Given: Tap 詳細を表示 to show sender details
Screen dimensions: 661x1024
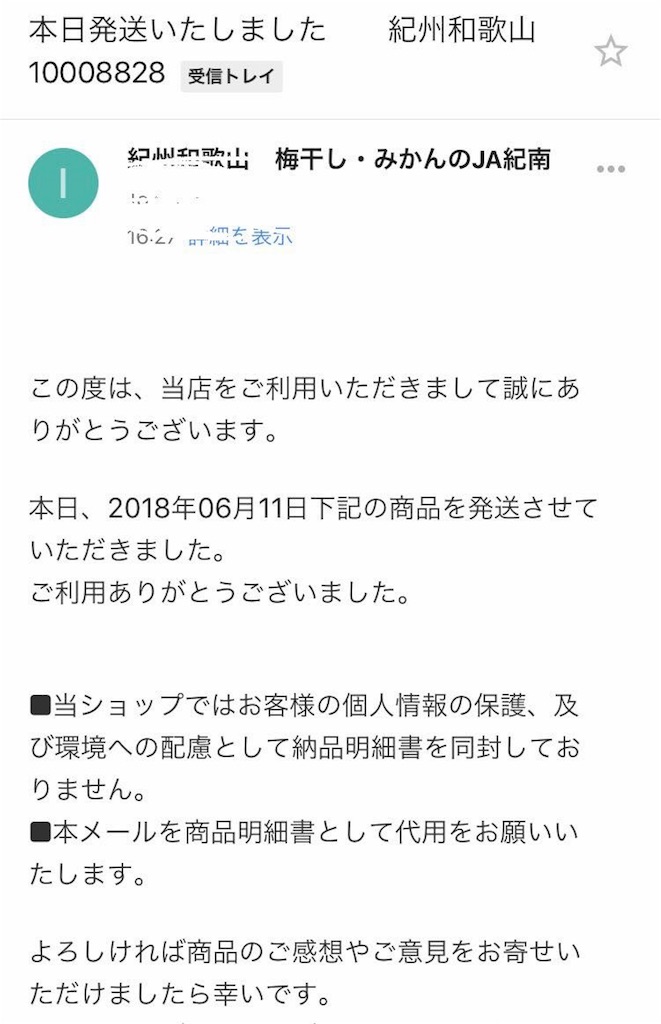Looking at the screenshot, I should [238, 236].
